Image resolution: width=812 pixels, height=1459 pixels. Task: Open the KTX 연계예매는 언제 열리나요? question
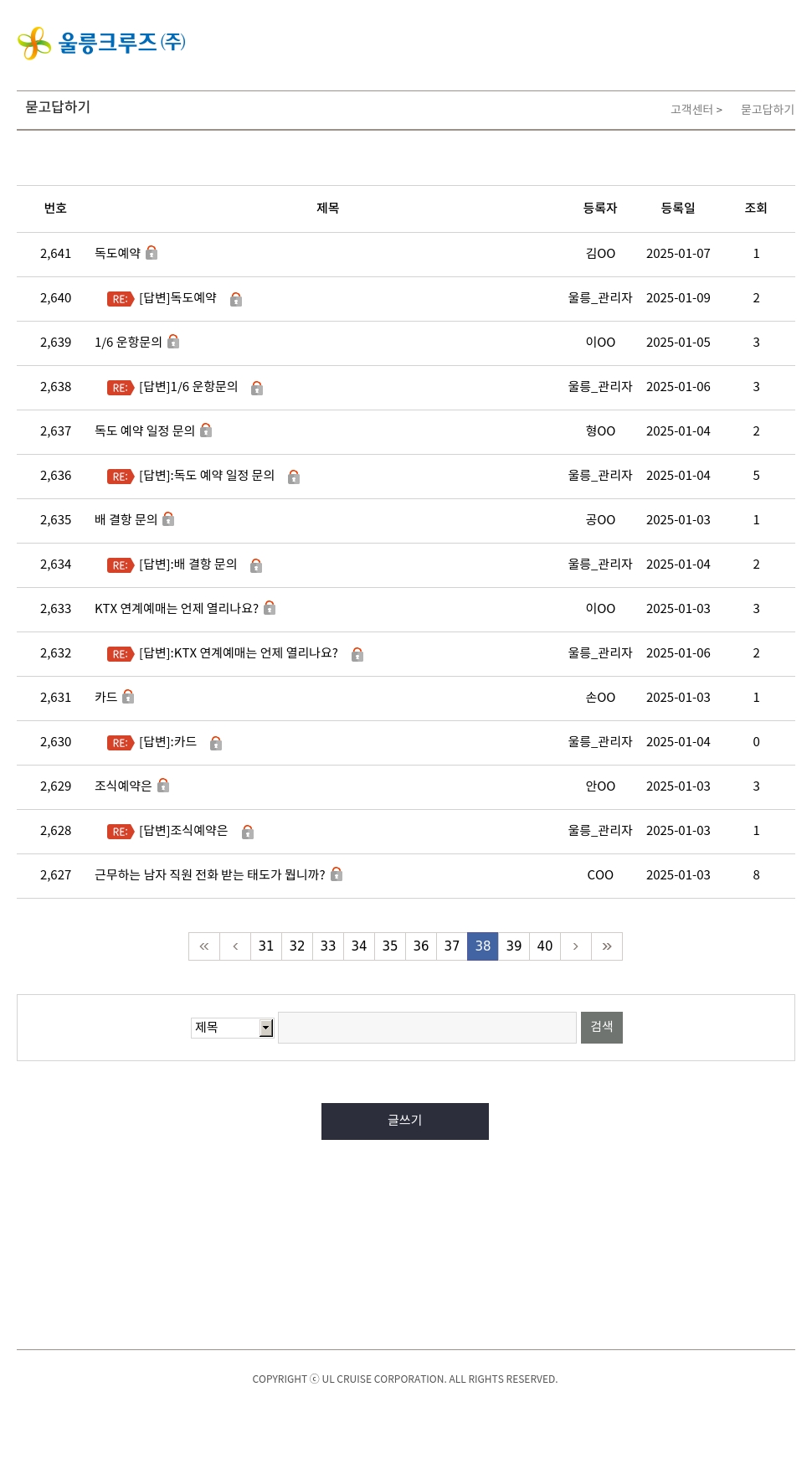coord(177,609)
